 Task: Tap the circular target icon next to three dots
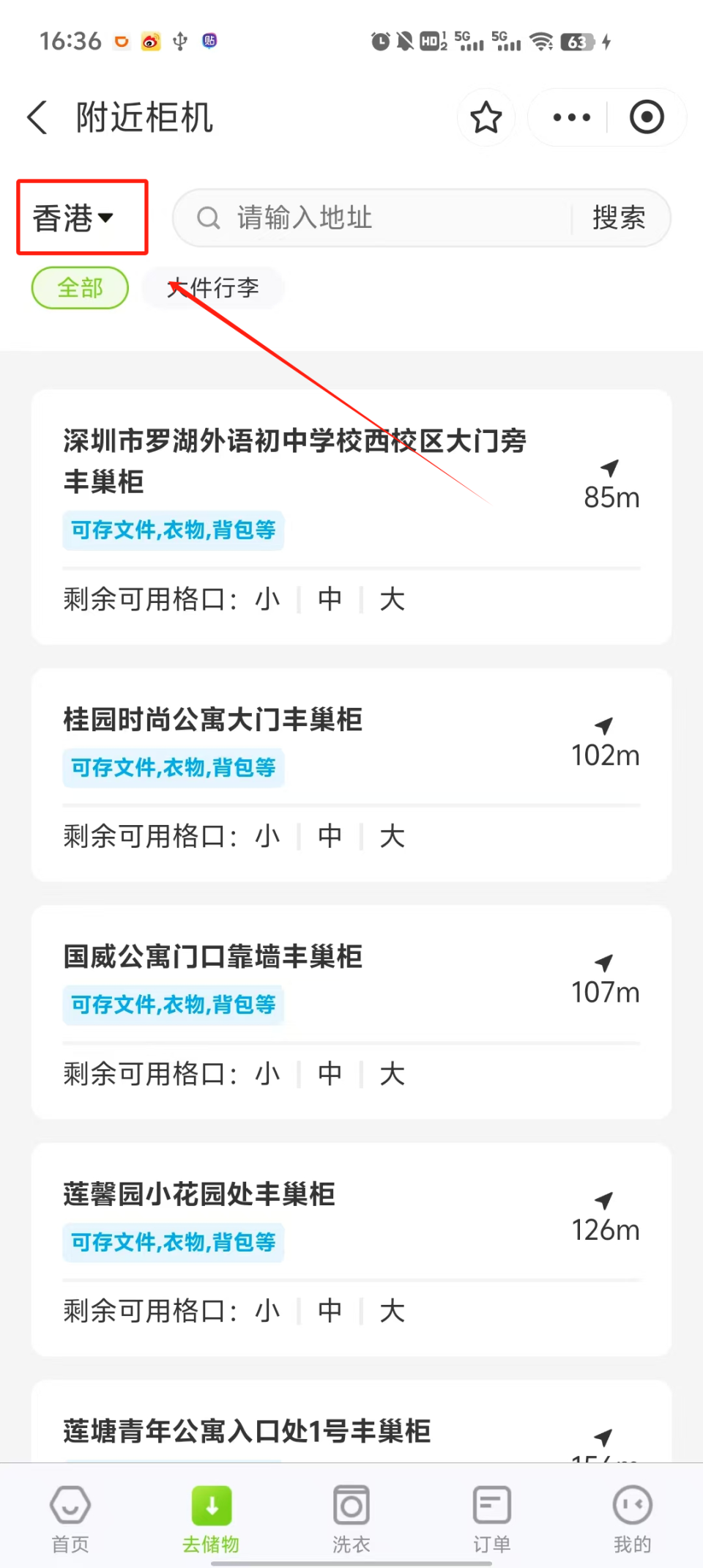pyautogui.click(x=647, y=117)
